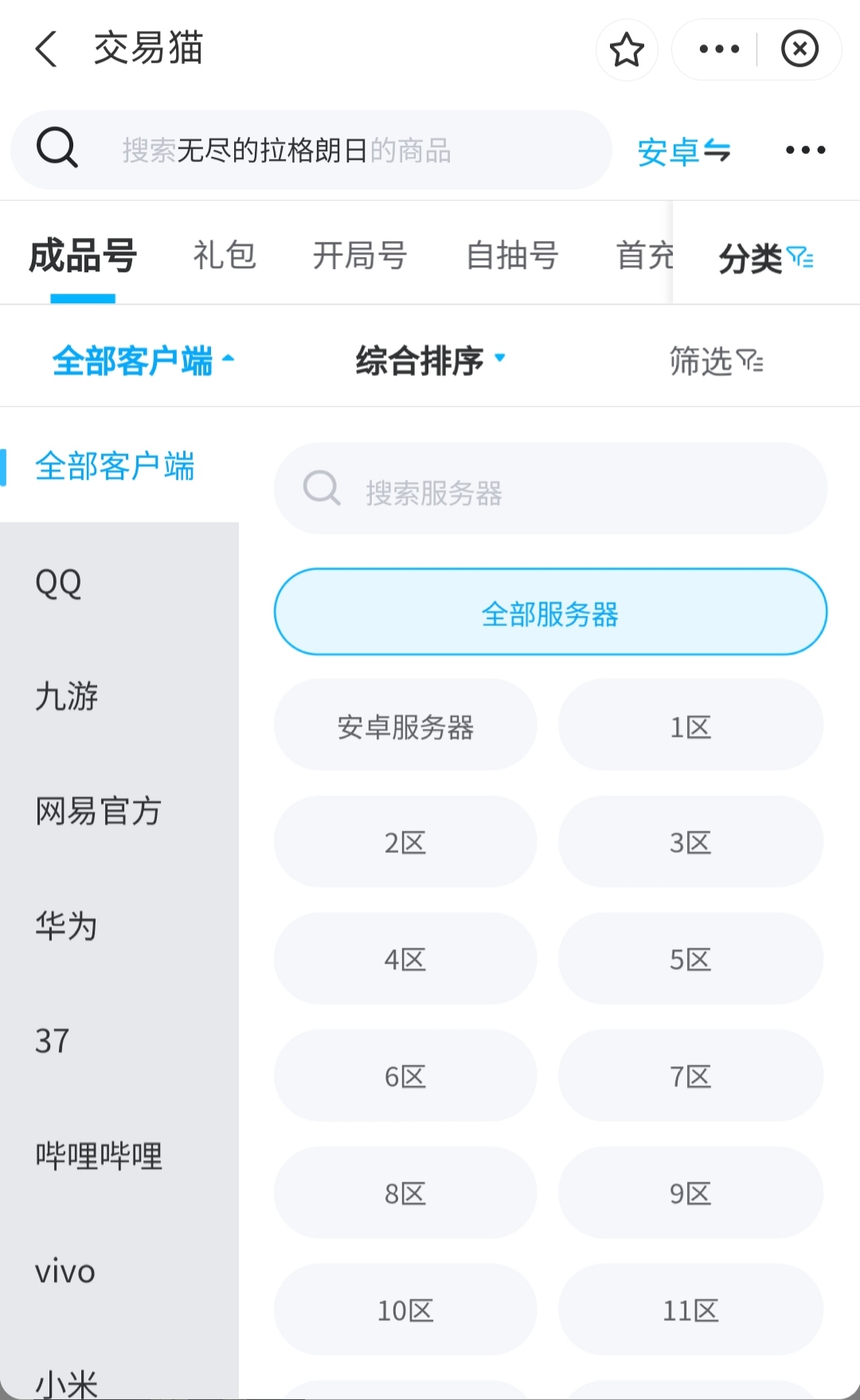
Task: Choose the 网易官方 client
Action: pos(98,811)
